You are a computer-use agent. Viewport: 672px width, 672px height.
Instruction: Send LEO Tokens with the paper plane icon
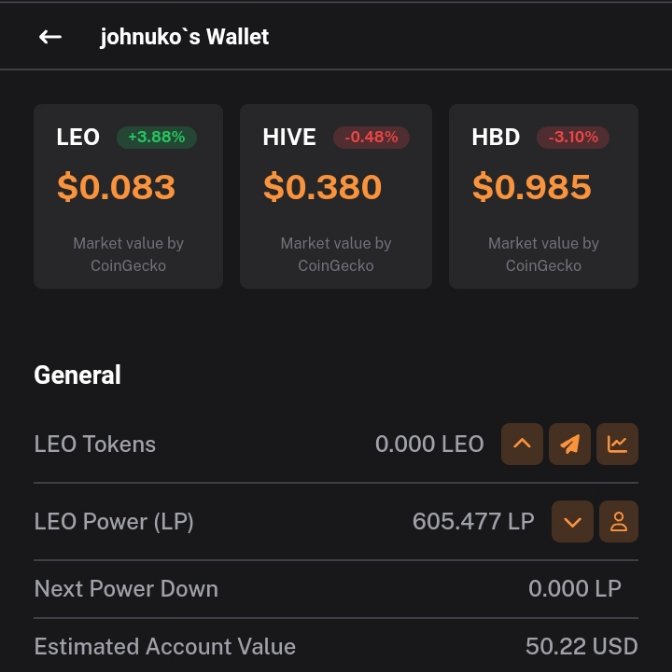coord(569,444)
